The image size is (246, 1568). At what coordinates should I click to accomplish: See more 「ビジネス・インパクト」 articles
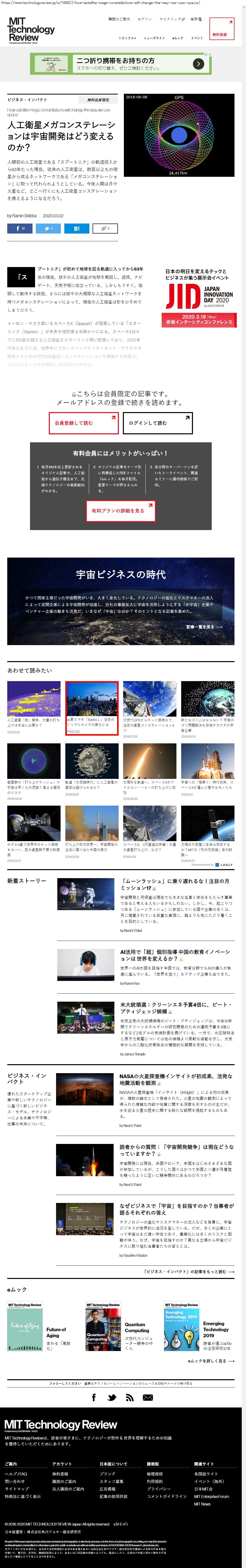click(x=188, y=1271)
